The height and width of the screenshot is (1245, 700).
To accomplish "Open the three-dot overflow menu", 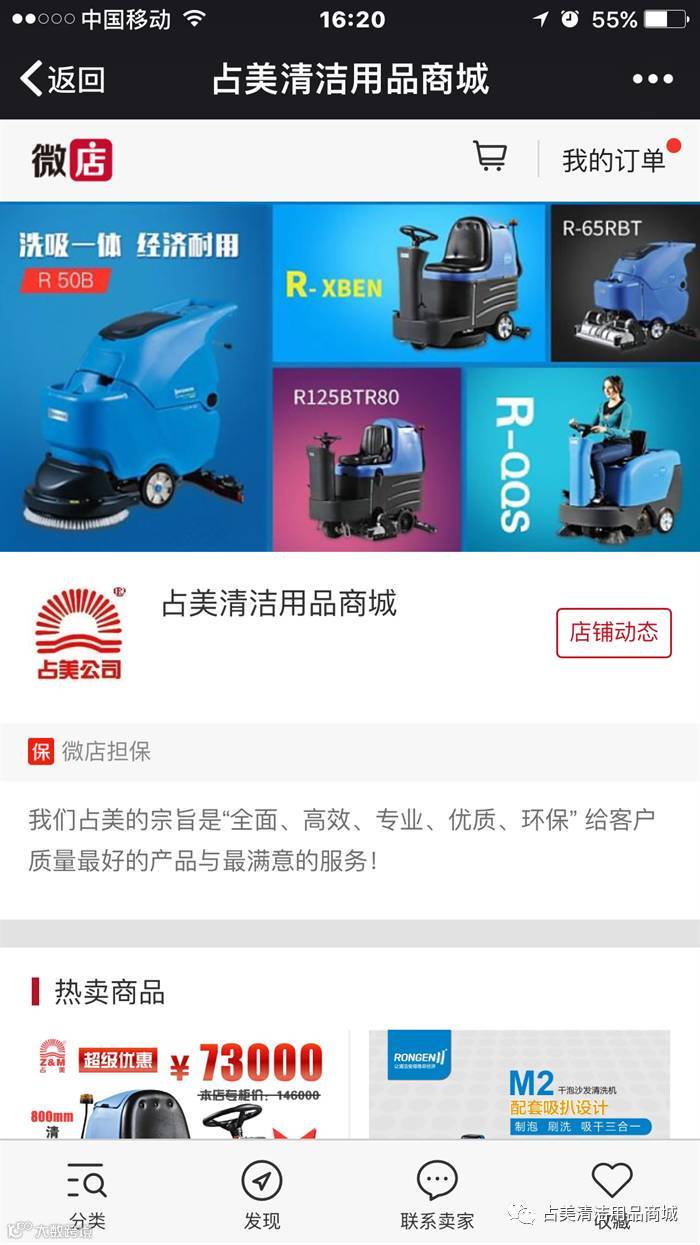I will (652, 79).
